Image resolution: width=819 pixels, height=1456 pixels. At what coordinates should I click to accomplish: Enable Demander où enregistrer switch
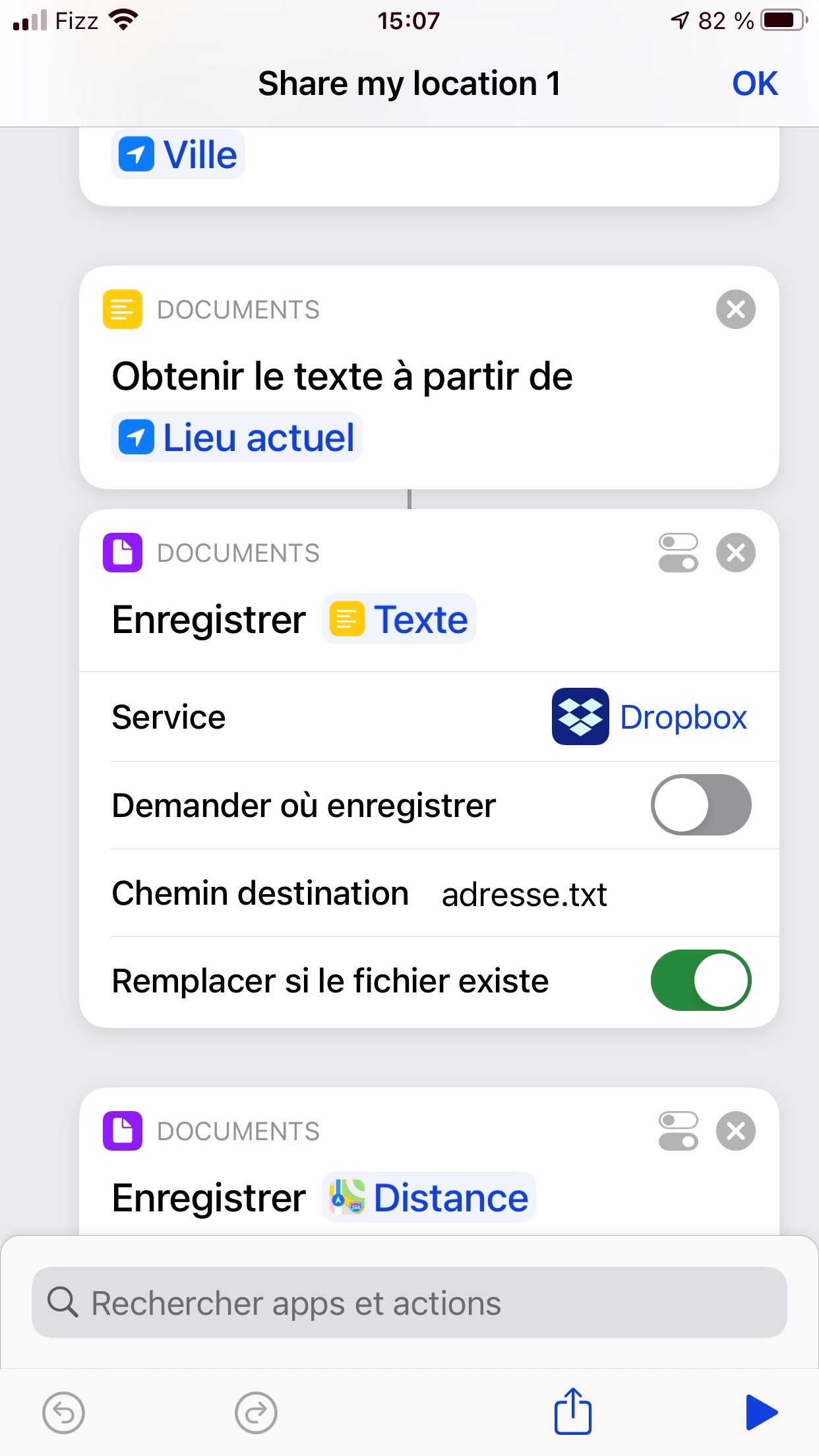point(700,805)
